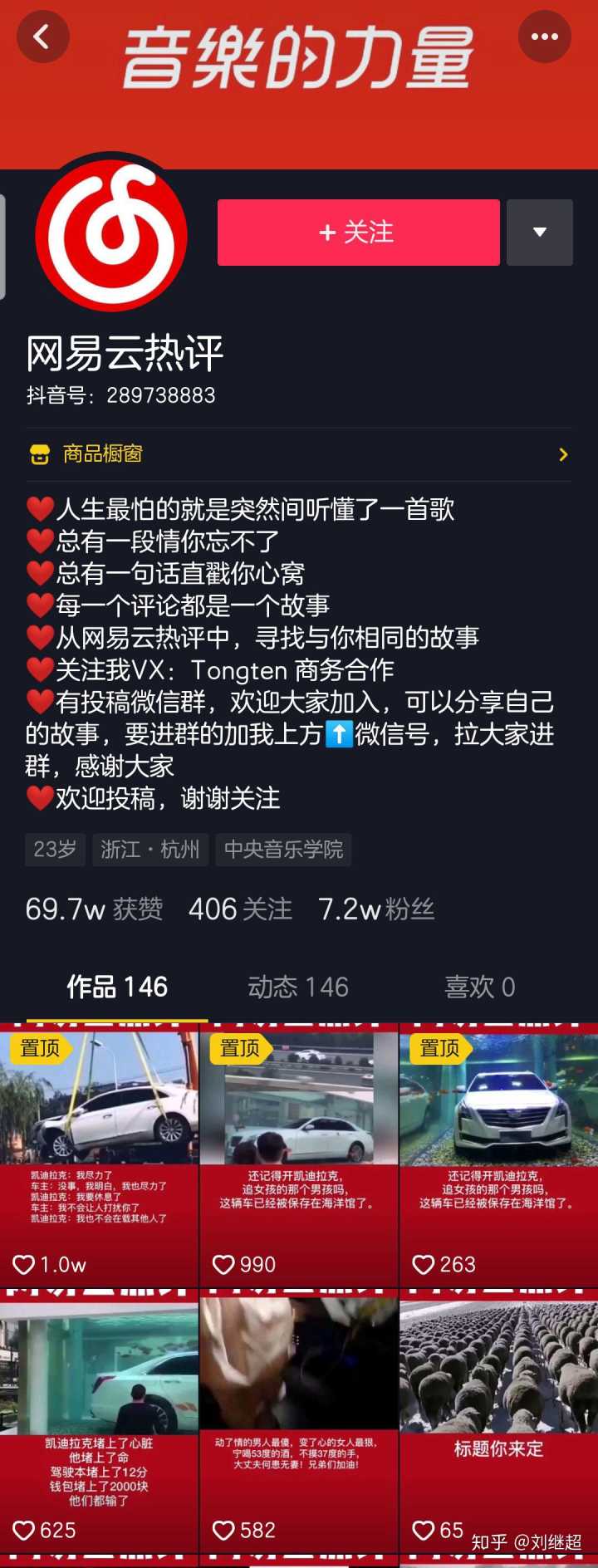
Task: Open the 商品橱窗 product showcase row
Action: pos(299,454)
